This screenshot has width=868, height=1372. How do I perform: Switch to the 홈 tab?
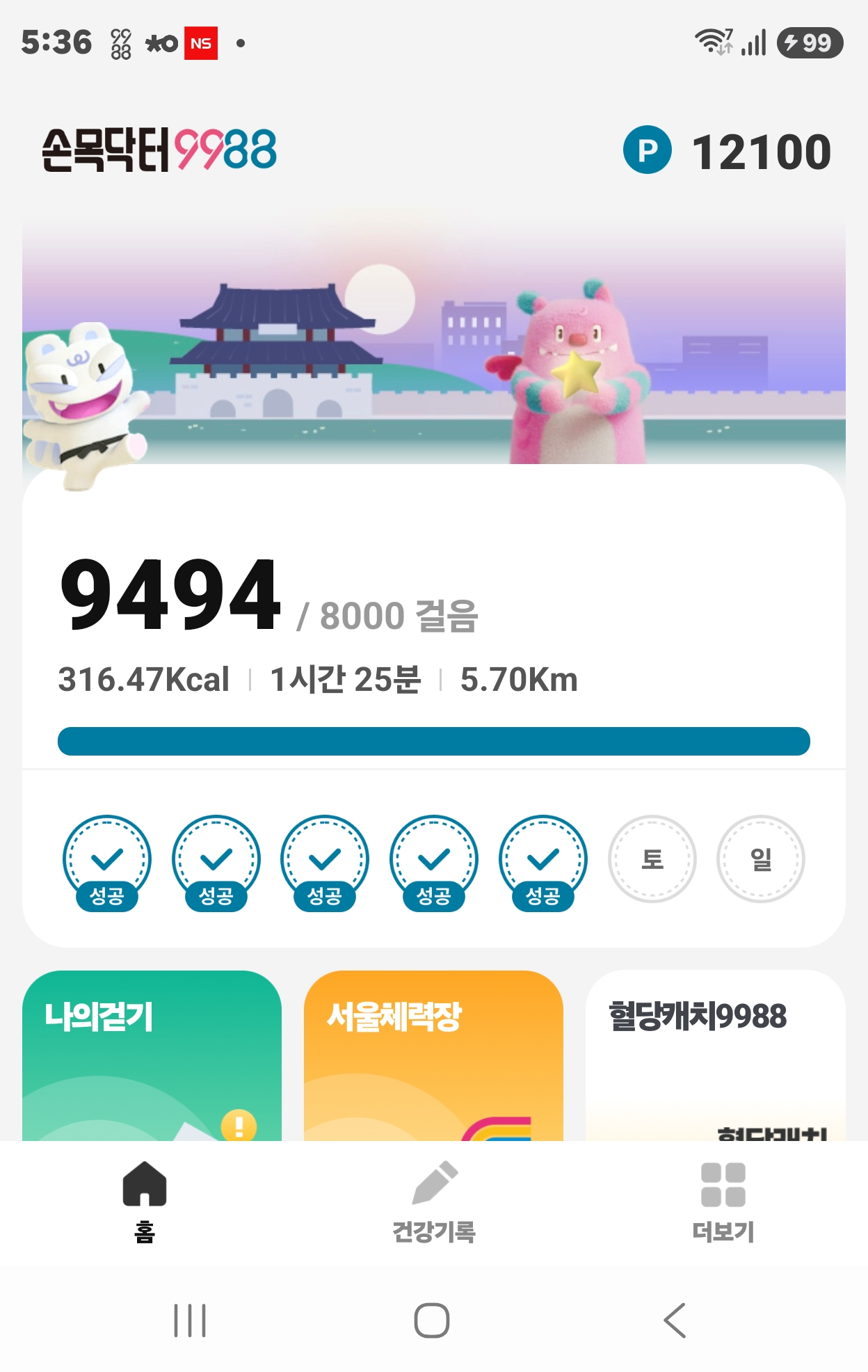145,1202
